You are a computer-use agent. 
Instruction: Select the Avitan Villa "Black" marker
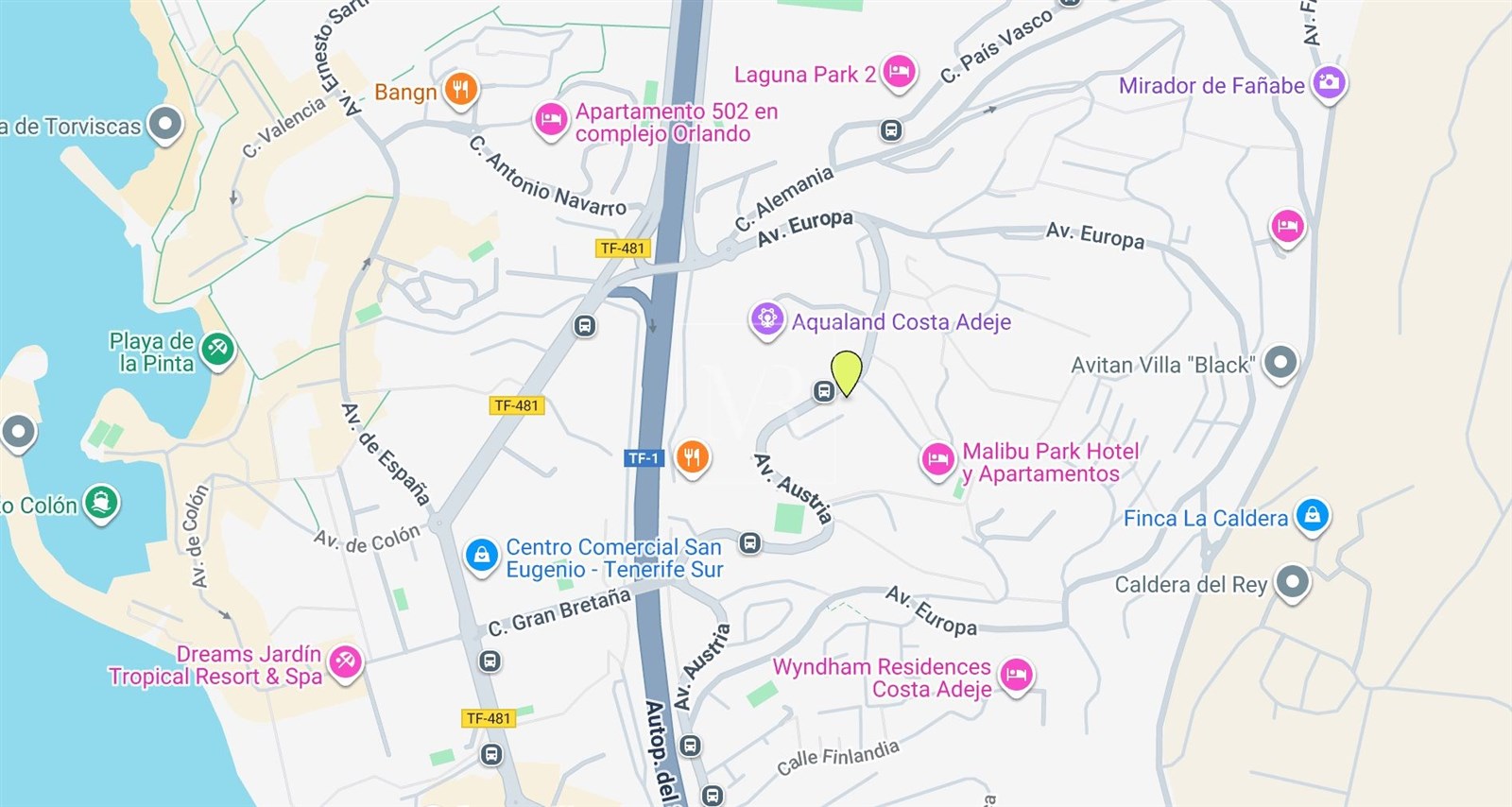tap(1280, 362)
